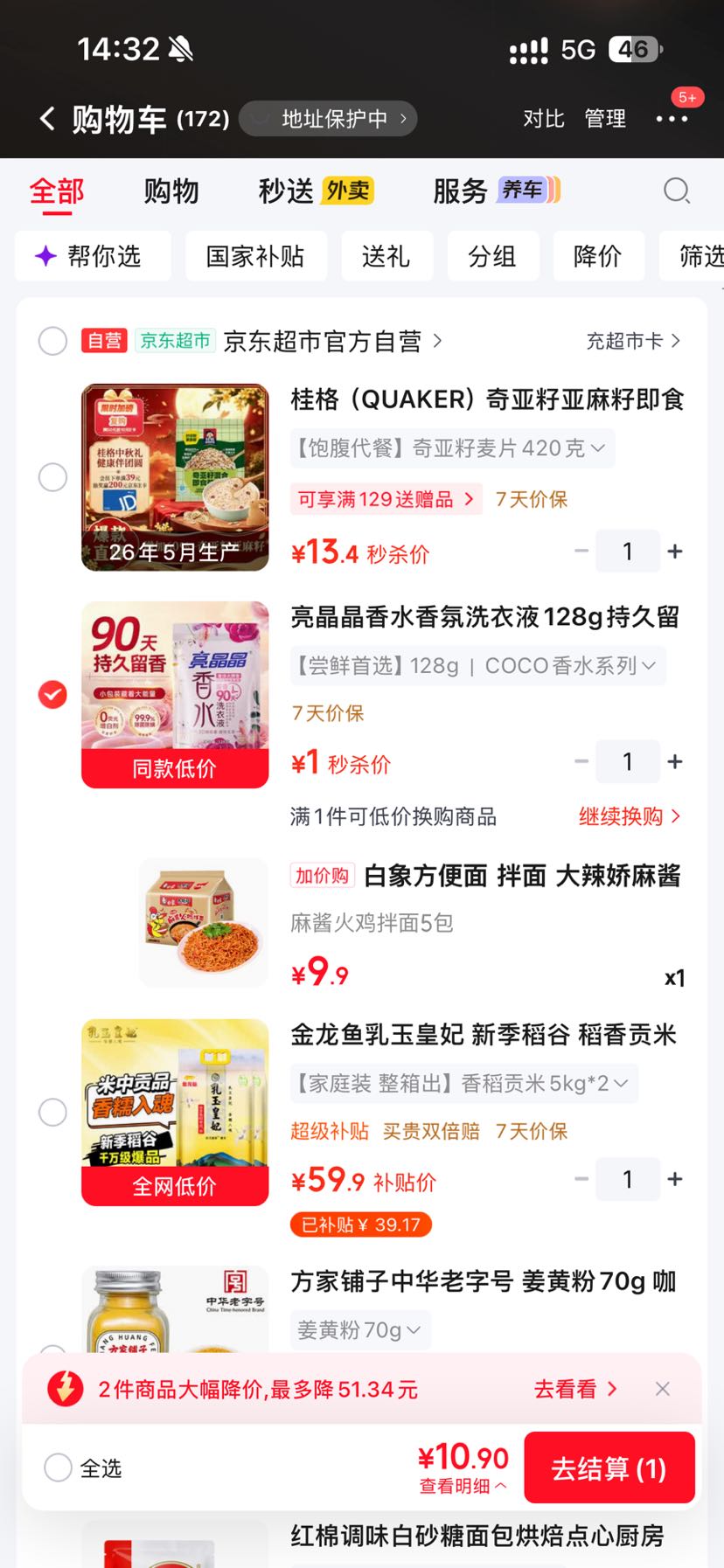Switch to the 秒送 tab

point(316,191)
